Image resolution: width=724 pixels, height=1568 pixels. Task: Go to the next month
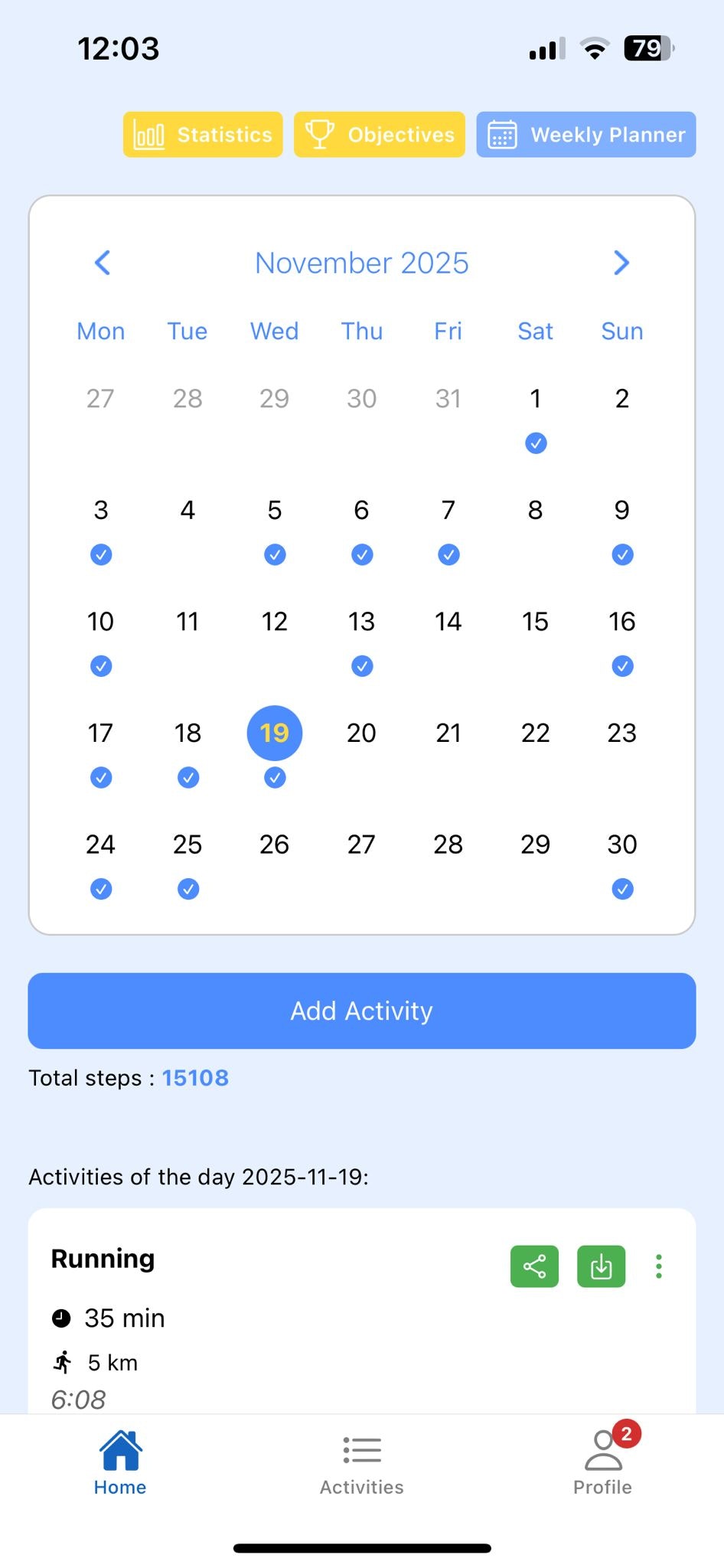coord(621,263)
